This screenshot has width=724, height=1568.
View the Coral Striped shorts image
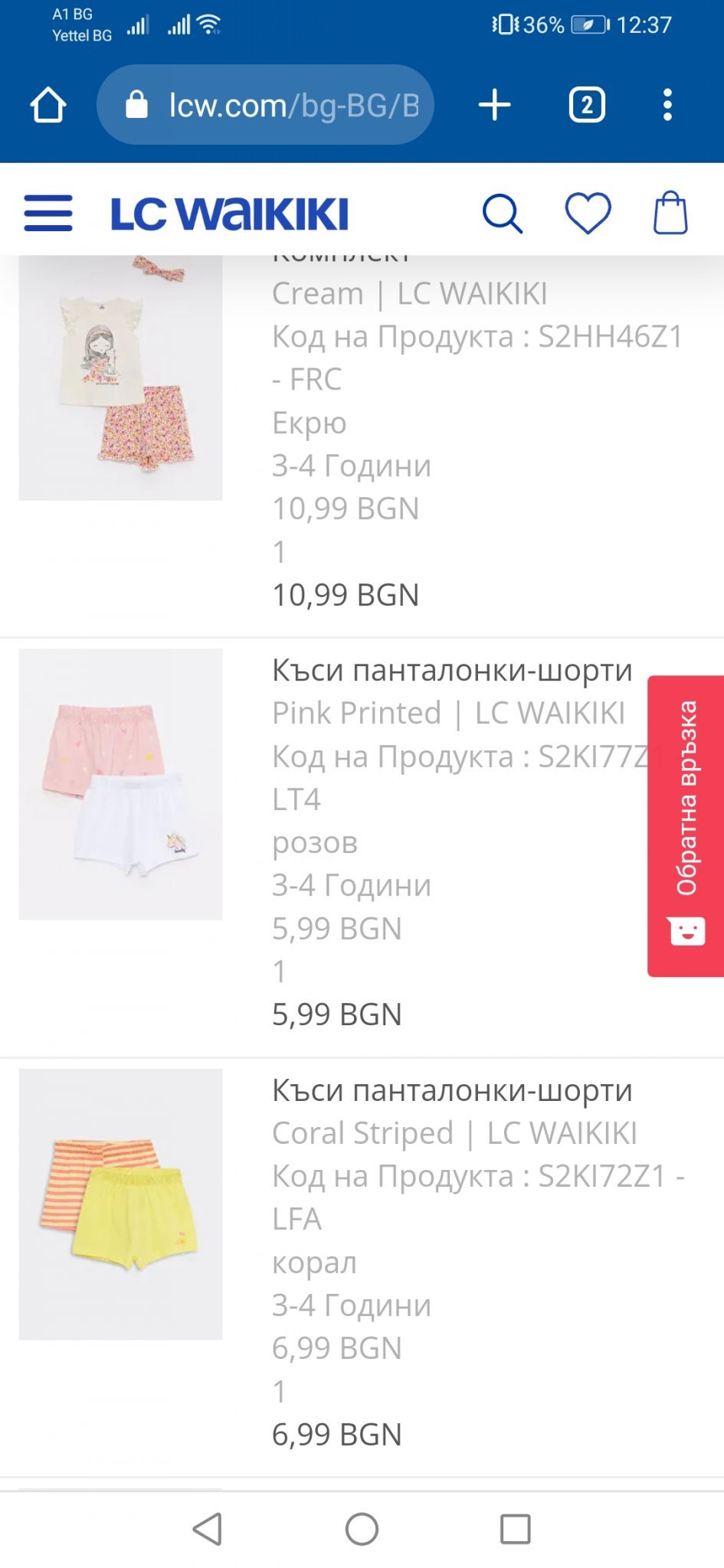click(x=120, y=1204)
